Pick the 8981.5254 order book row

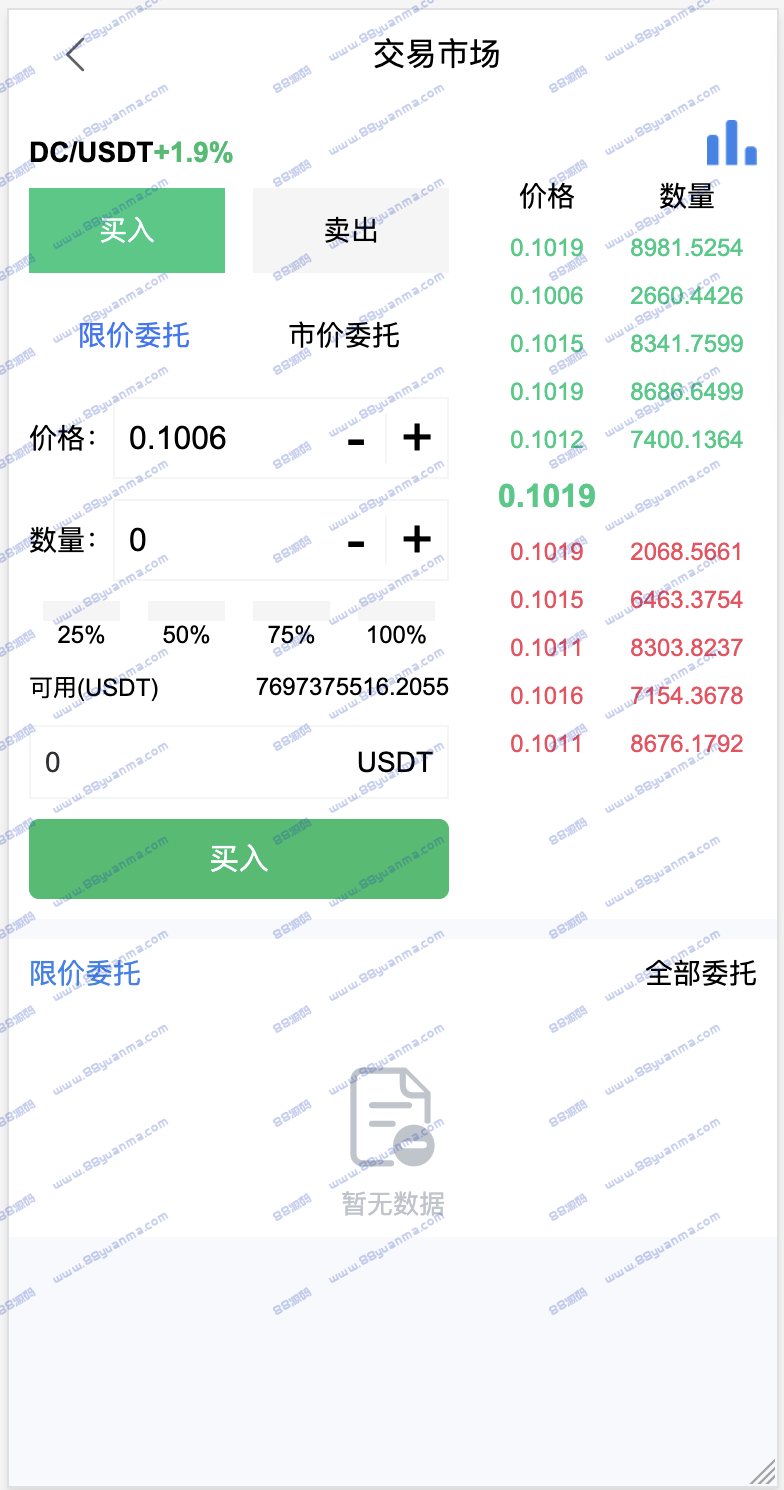pos(627,247)
